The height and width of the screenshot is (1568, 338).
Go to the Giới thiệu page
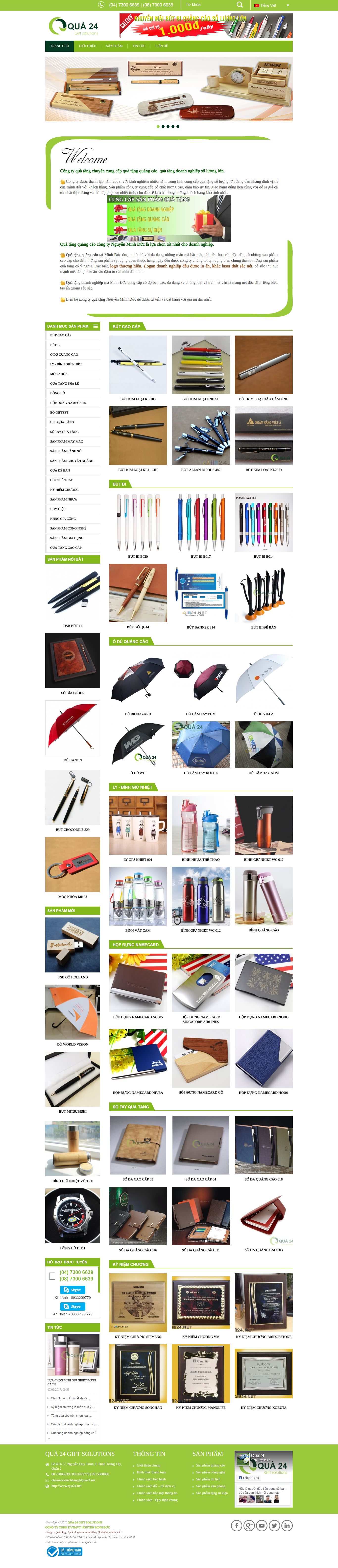click(x=87, y=46)
